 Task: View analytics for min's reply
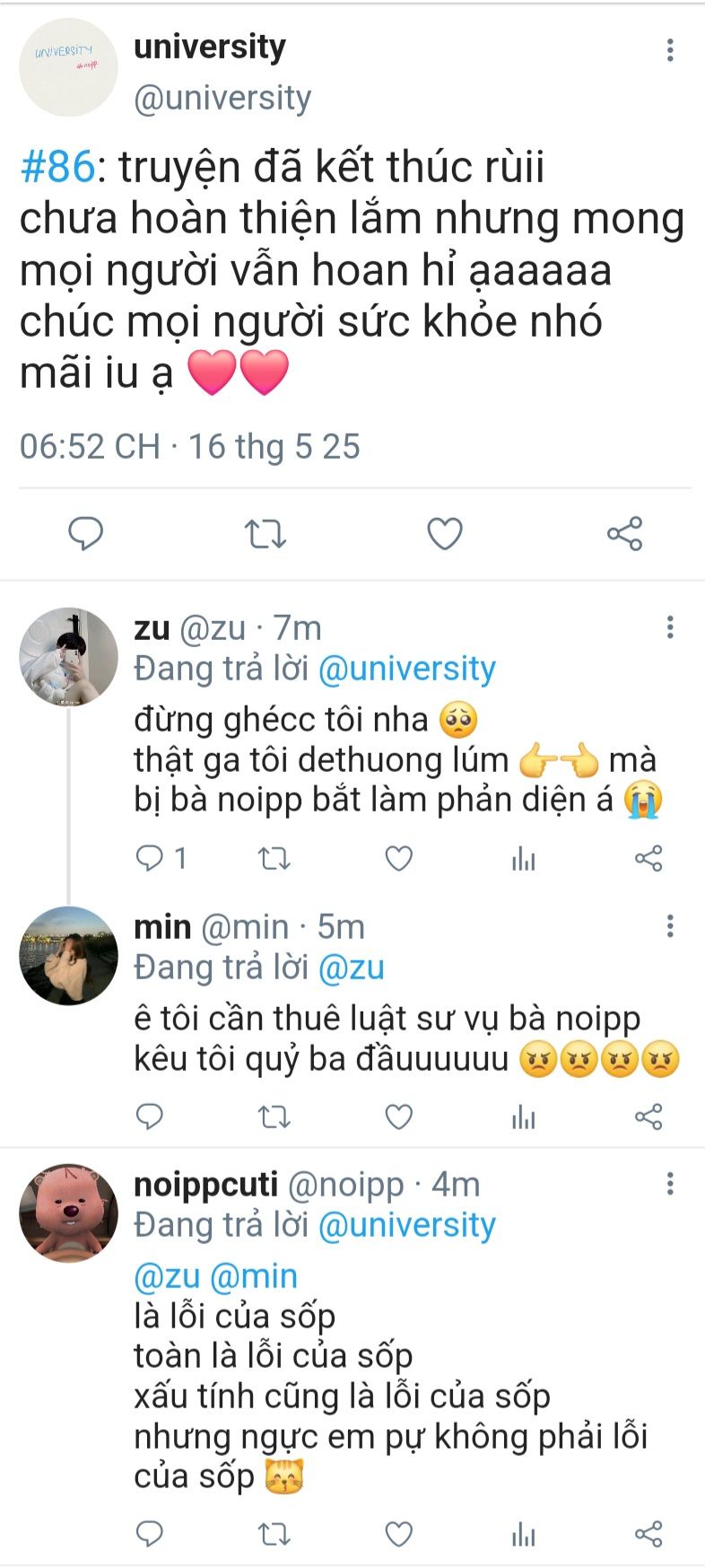click(523, 1117)
